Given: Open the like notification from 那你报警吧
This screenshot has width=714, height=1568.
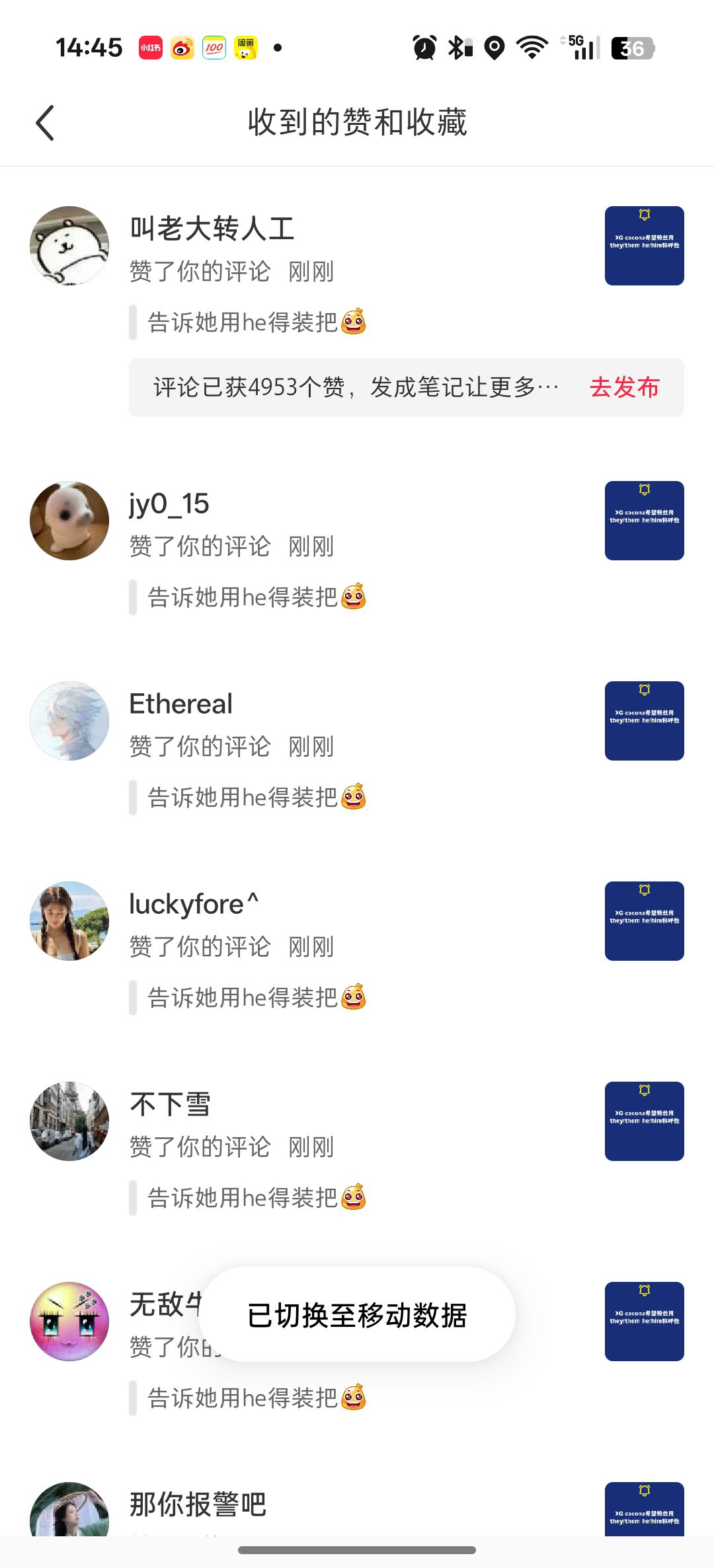Looking at the screenshot, I should (198, 1505).
